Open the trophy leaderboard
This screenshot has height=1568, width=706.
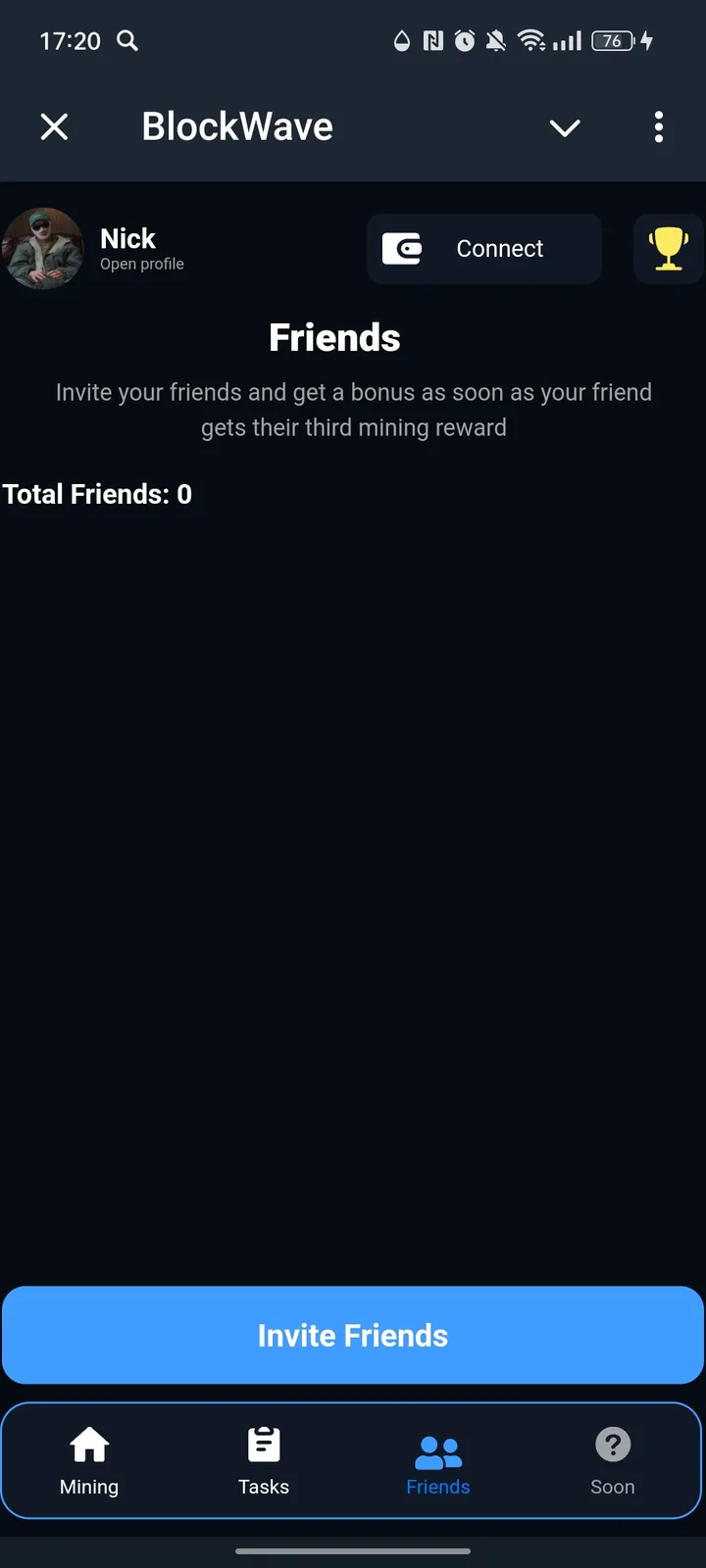[x=668, y=249]
